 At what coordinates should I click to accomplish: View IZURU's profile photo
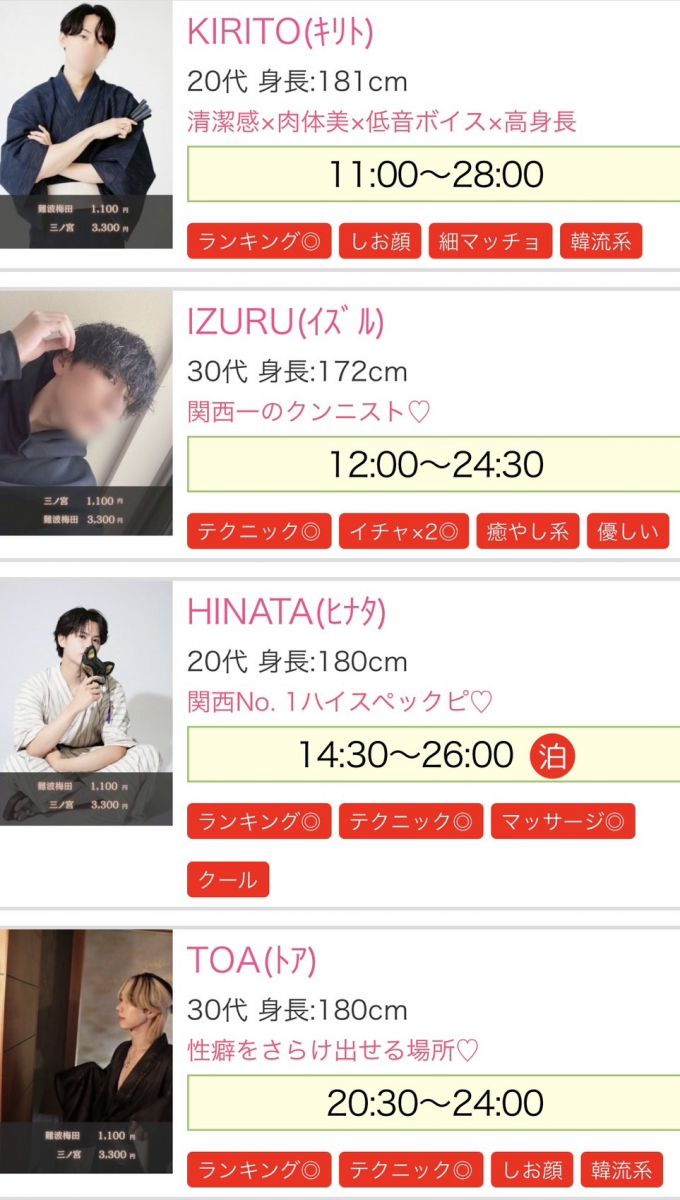[x=86, y=413]
